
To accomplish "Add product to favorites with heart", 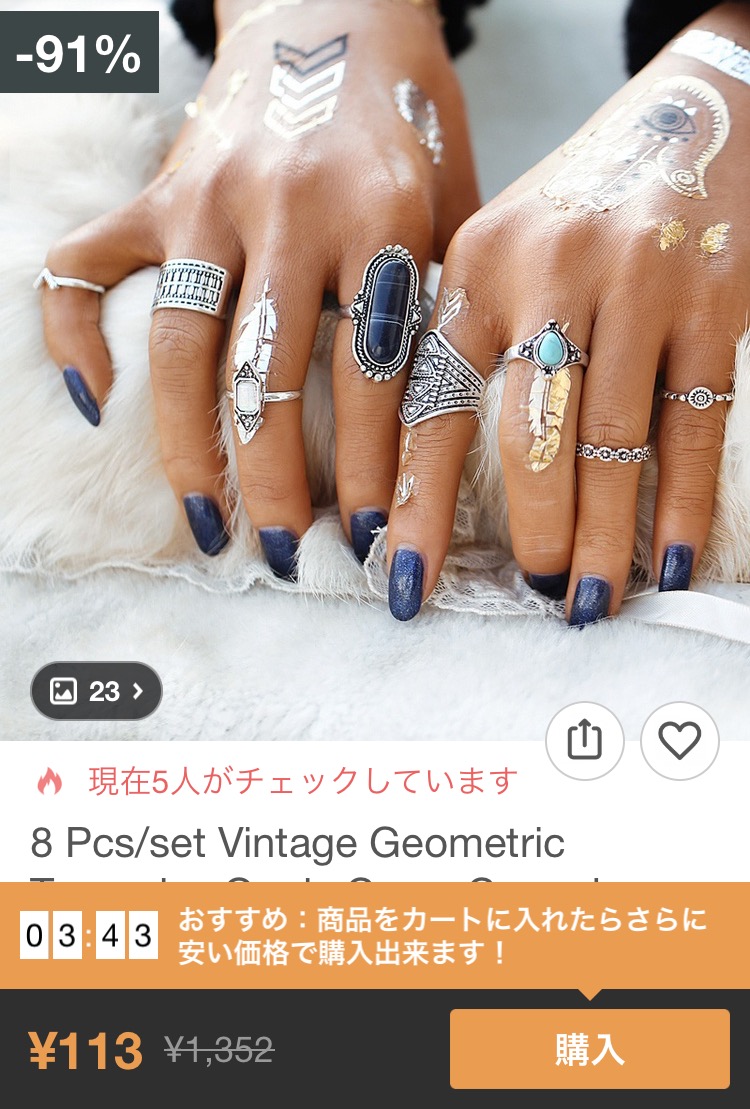I will click(x=680, y=741).
